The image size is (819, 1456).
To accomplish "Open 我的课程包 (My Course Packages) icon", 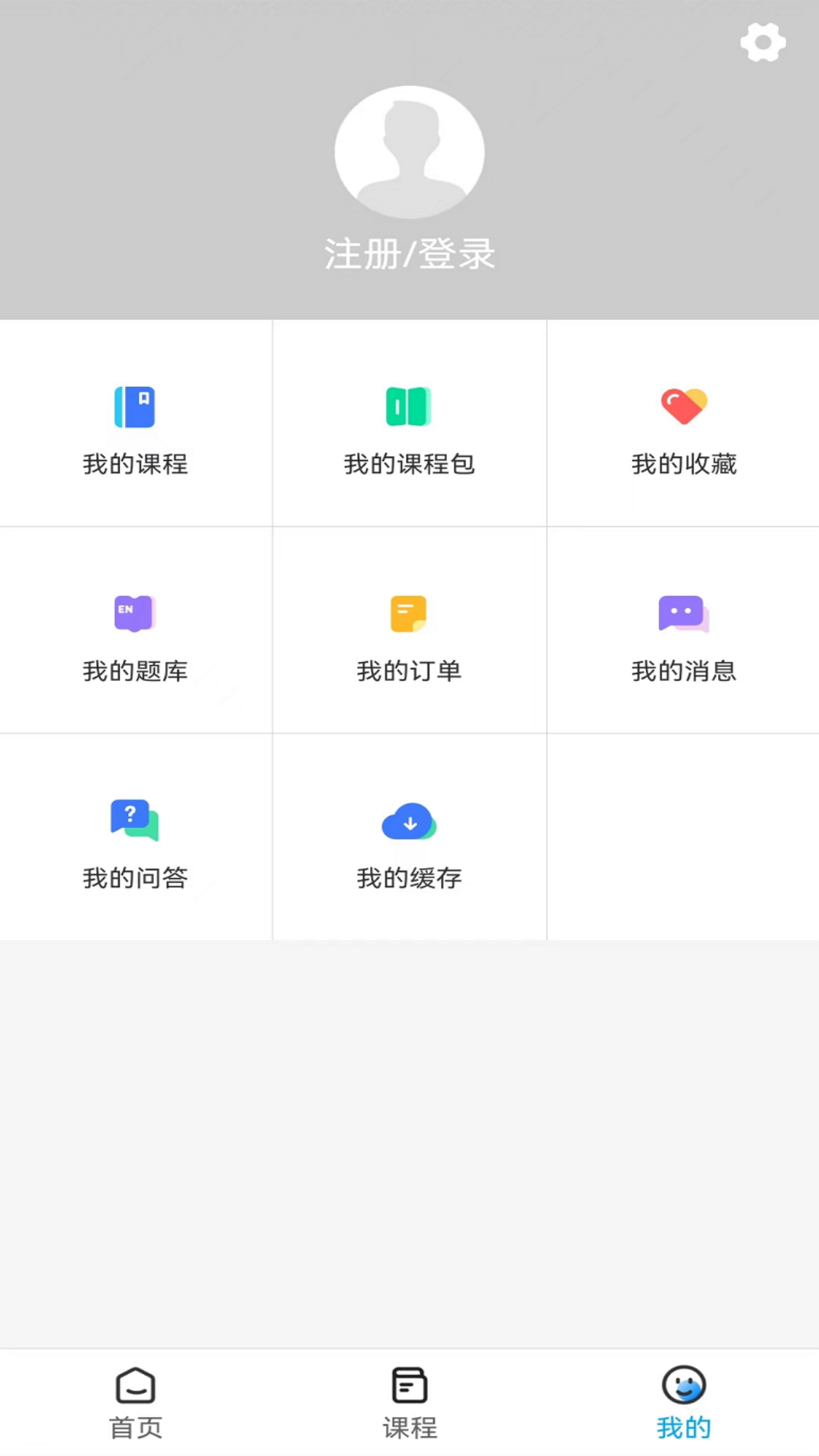I will (x=409, y=407).
